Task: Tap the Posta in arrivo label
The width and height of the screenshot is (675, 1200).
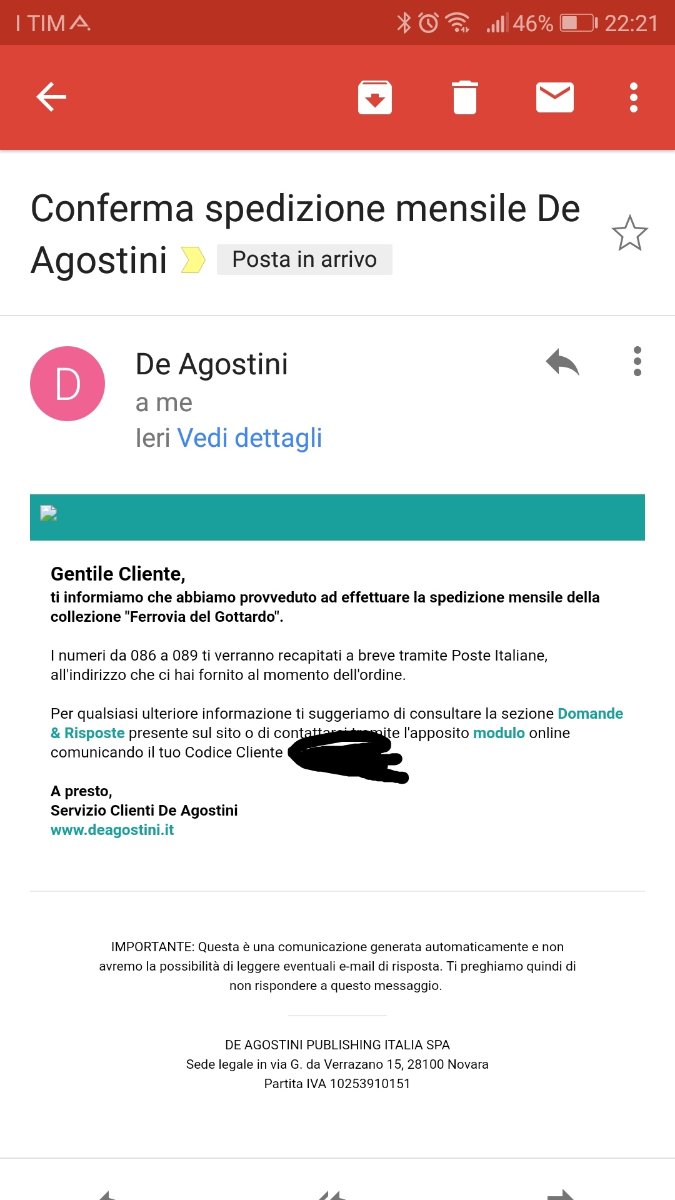Action: coord(304,260)
